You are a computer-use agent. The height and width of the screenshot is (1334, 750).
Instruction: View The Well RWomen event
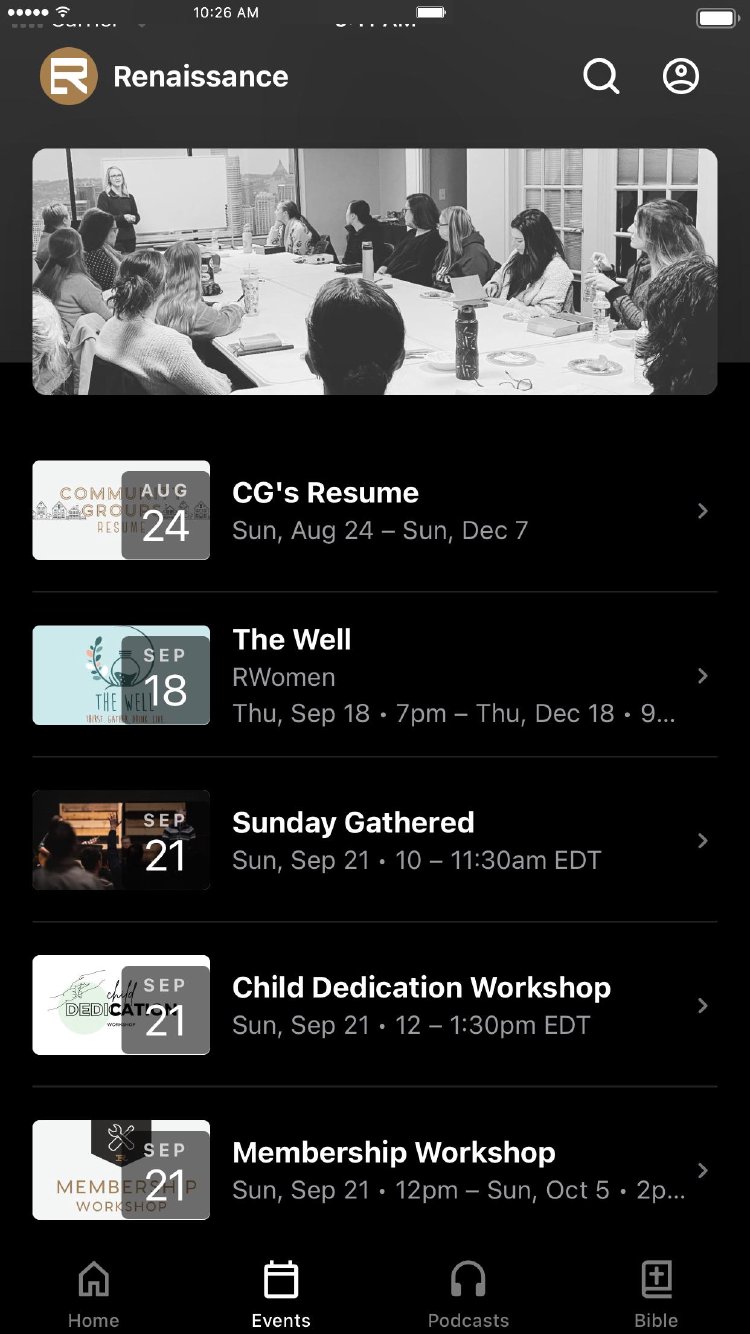(374, 675)
